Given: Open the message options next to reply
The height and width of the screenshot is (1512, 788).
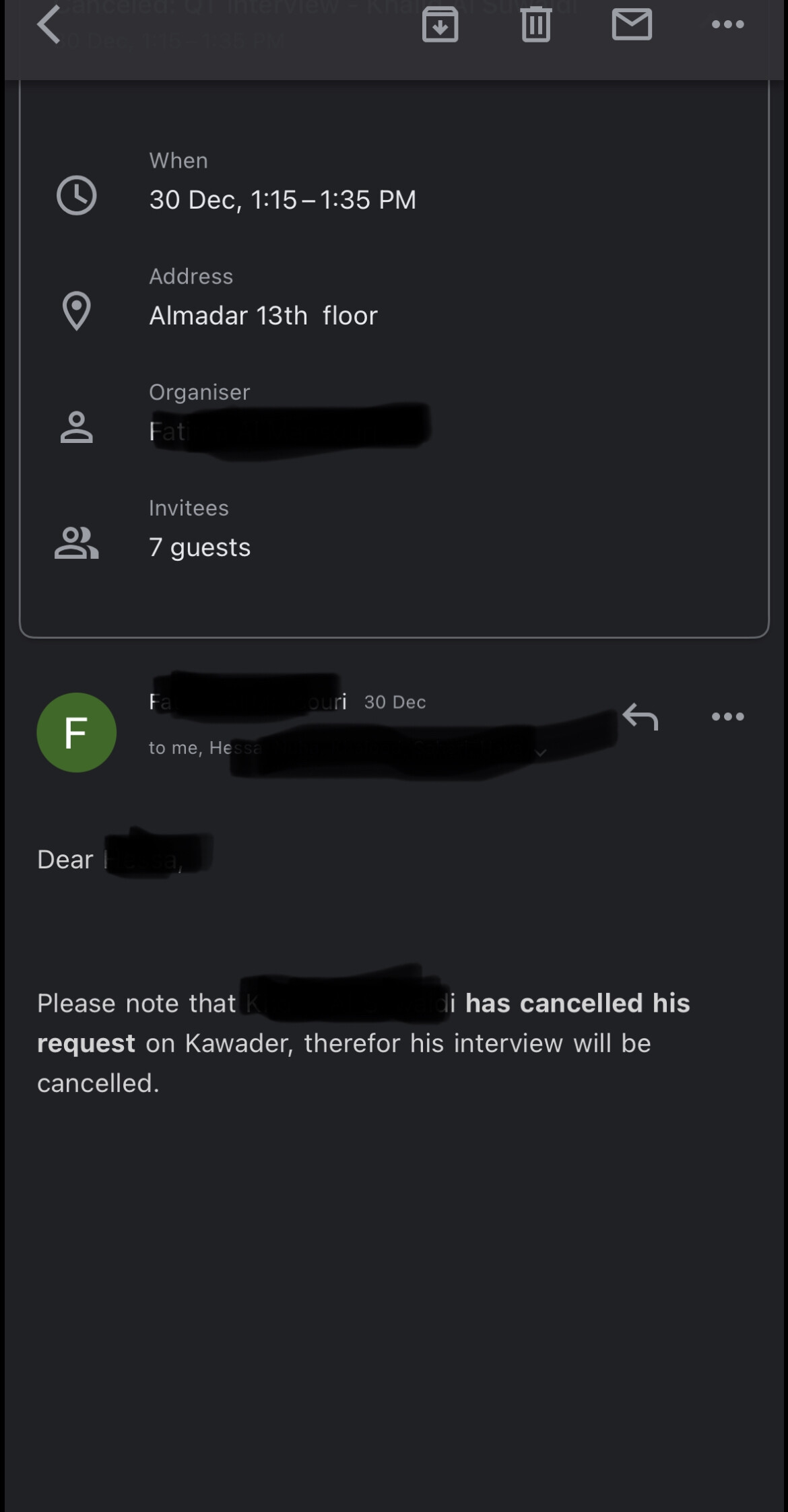Looking at the screenshot, I should 728,716.
